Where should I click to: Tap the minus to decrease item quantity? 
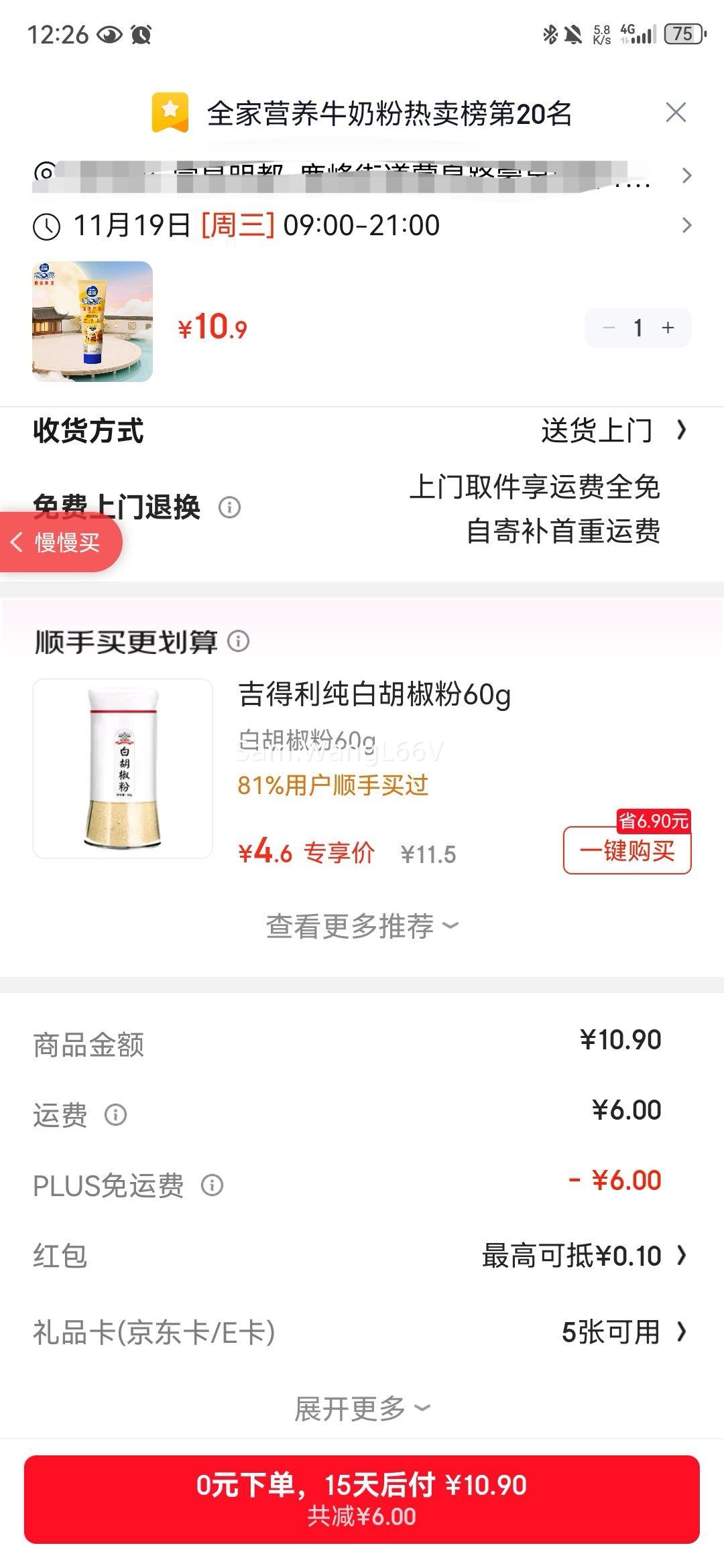coord(609,328)
